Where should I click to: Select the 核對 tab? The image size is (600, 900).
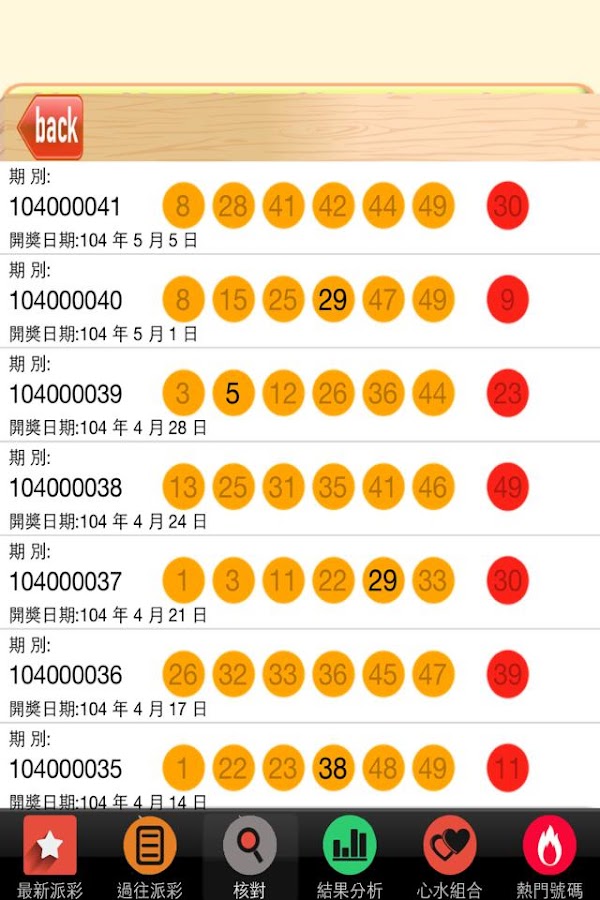pyautogui.click(x=250, y=855)
